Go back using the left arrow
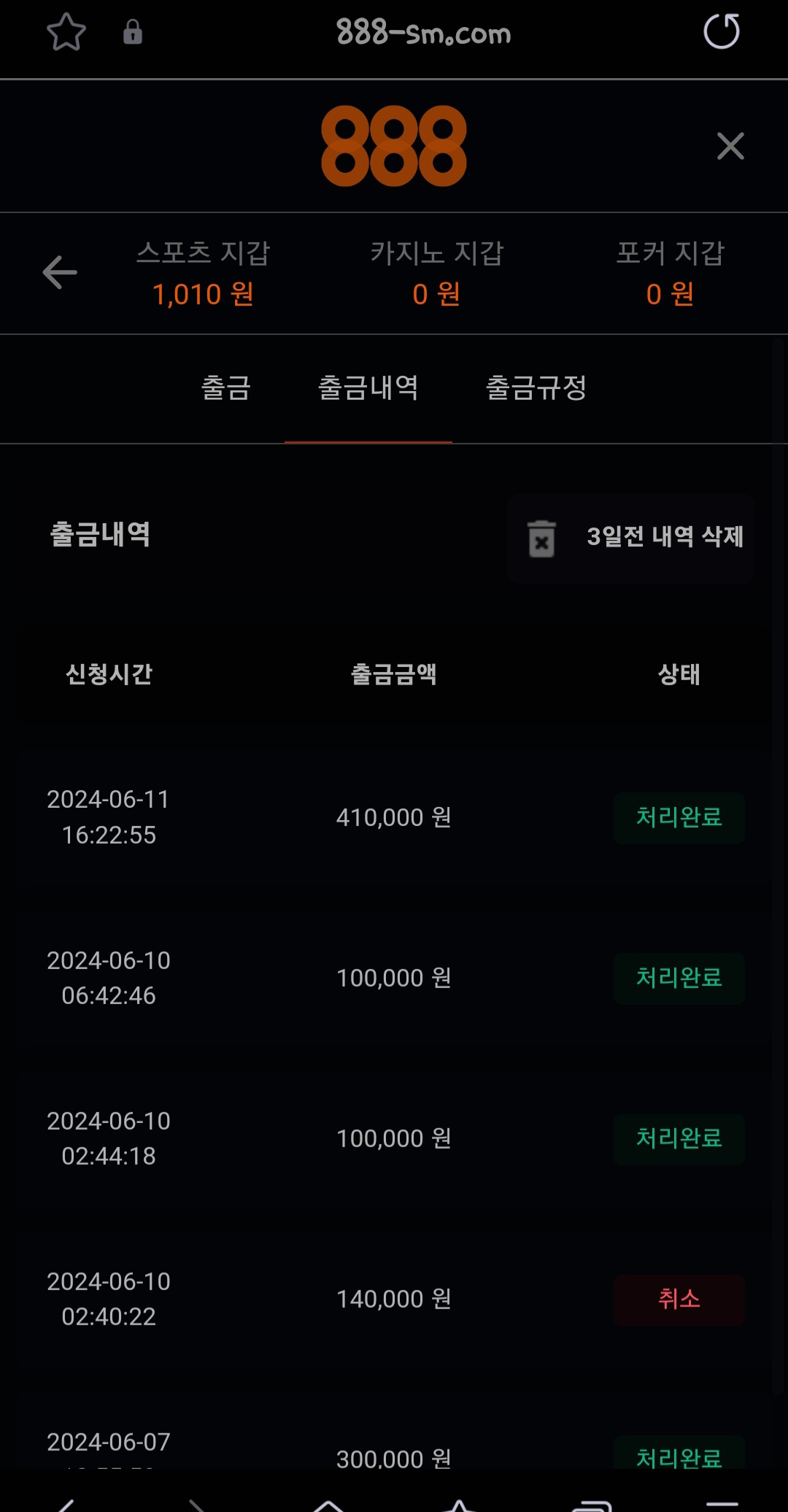 click(x=60, y=273)
